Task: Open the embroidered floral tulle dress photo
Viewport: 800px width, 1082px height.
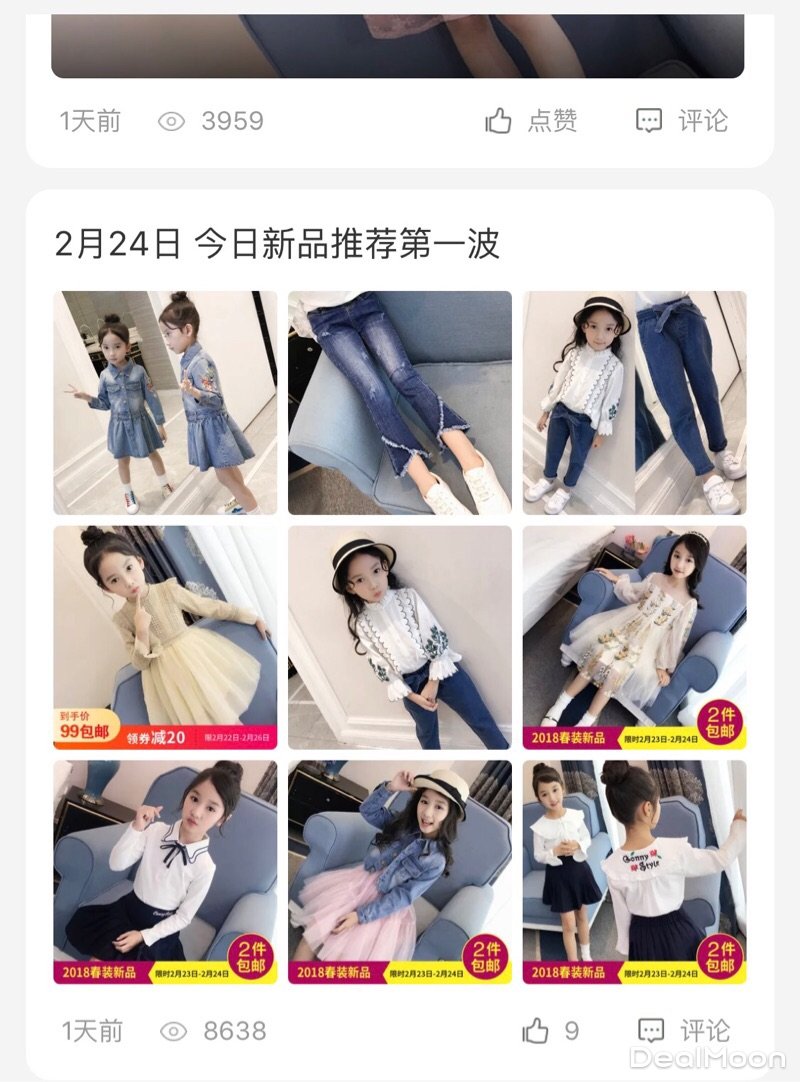Action: point(634,637)
